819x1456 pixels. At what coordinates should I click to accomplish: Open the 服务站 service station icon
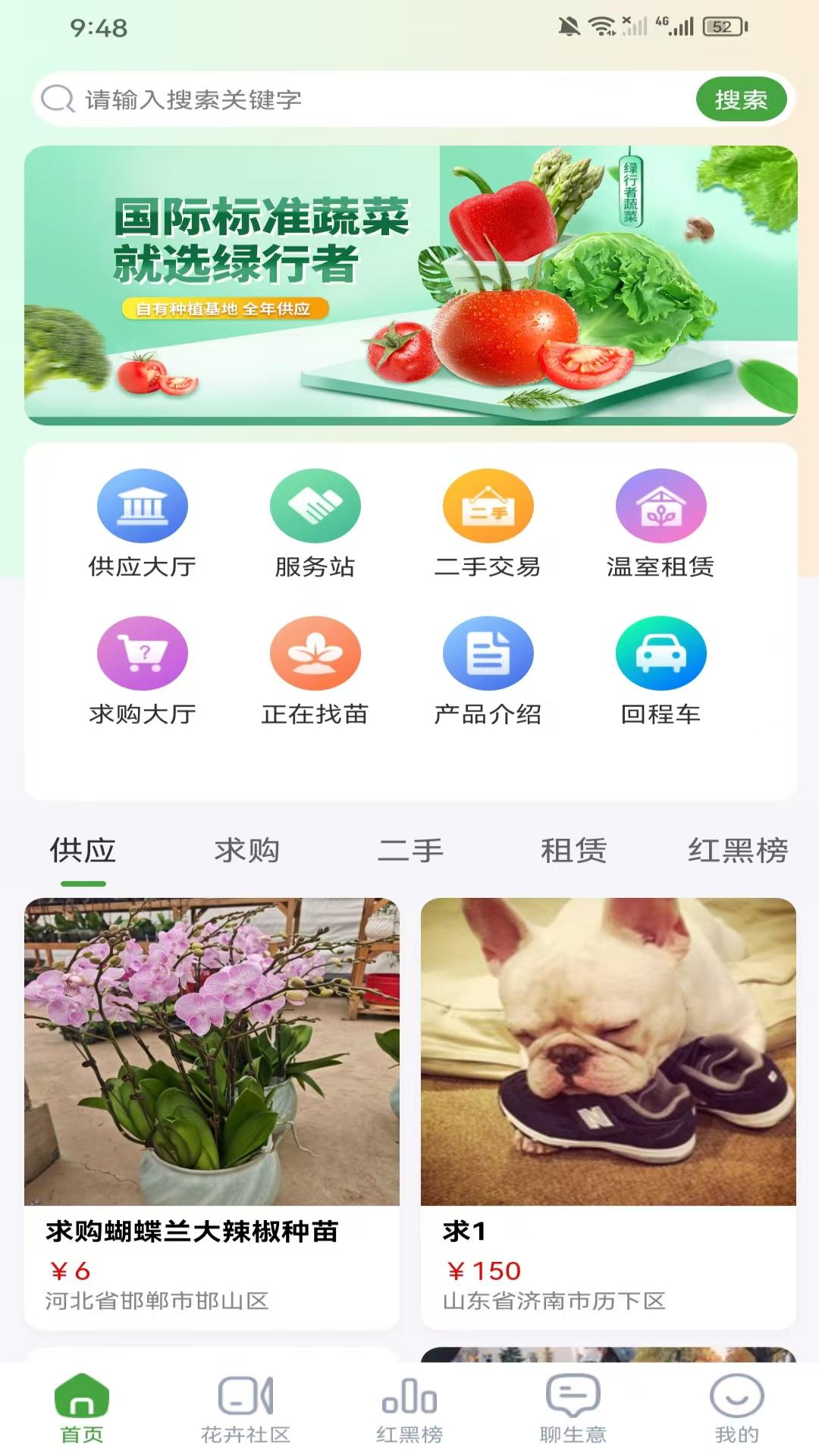coord(315,507)
